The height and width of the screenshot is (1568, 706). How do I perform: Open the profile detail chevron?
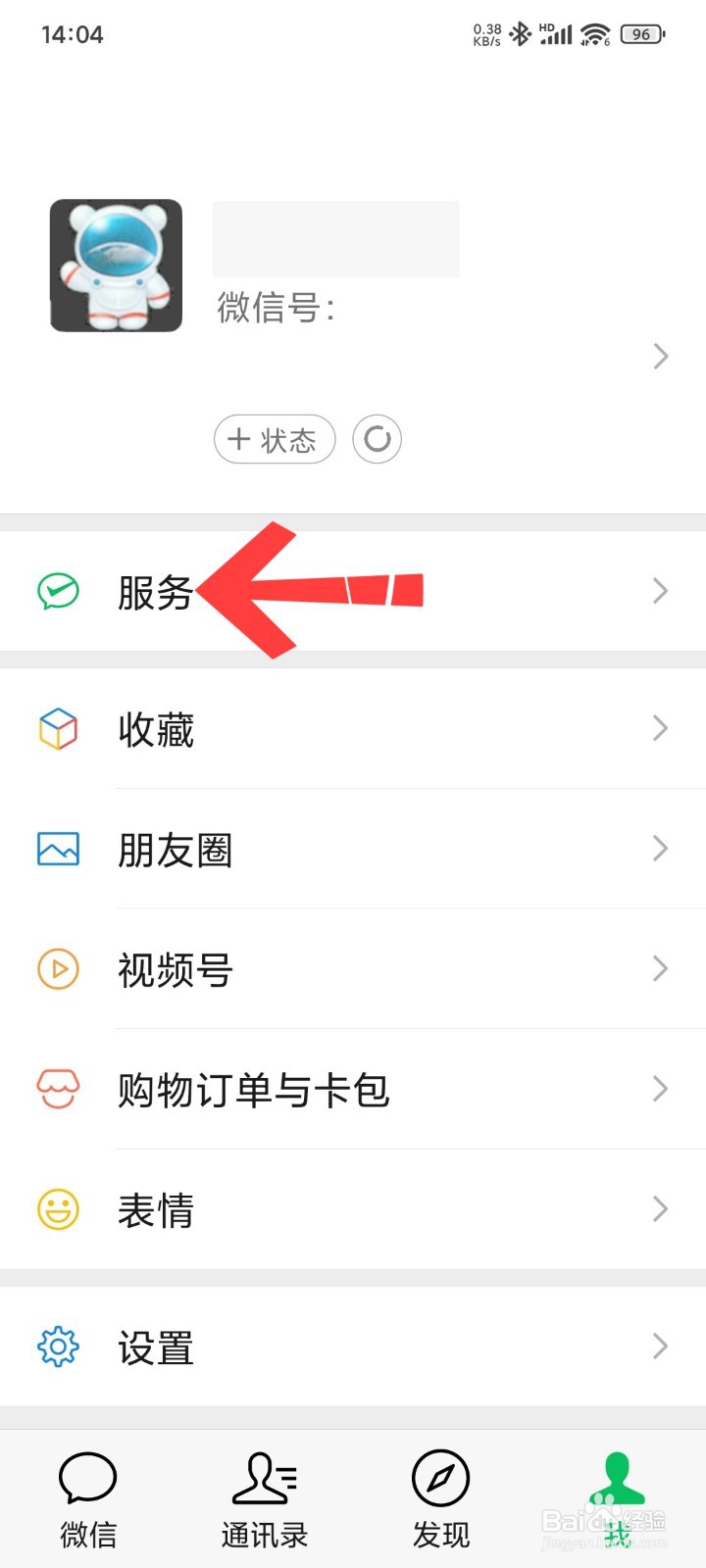point(659,357)
